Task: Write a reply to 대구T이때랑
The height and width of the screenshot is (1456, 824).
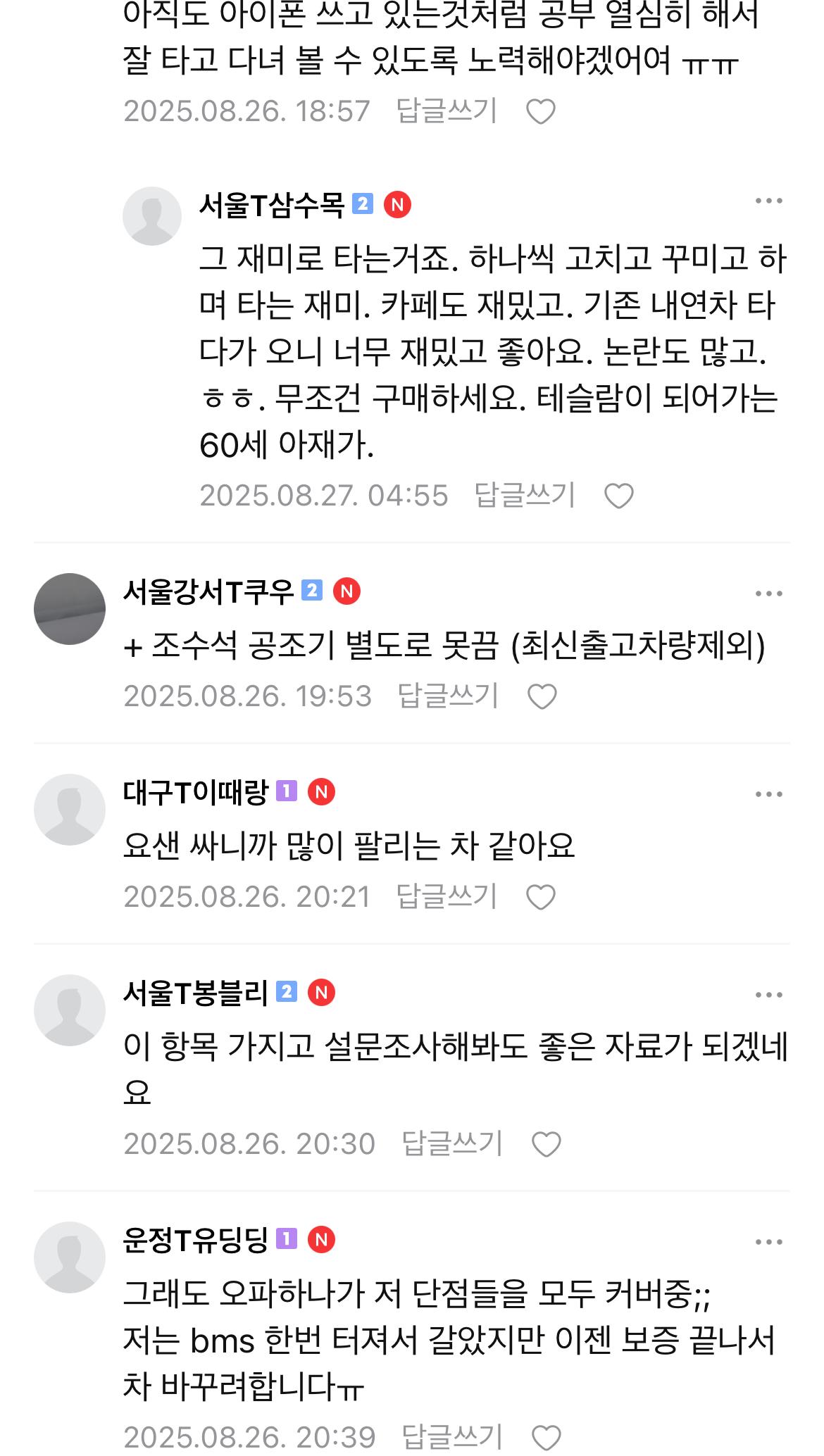Action: point(447,896)
